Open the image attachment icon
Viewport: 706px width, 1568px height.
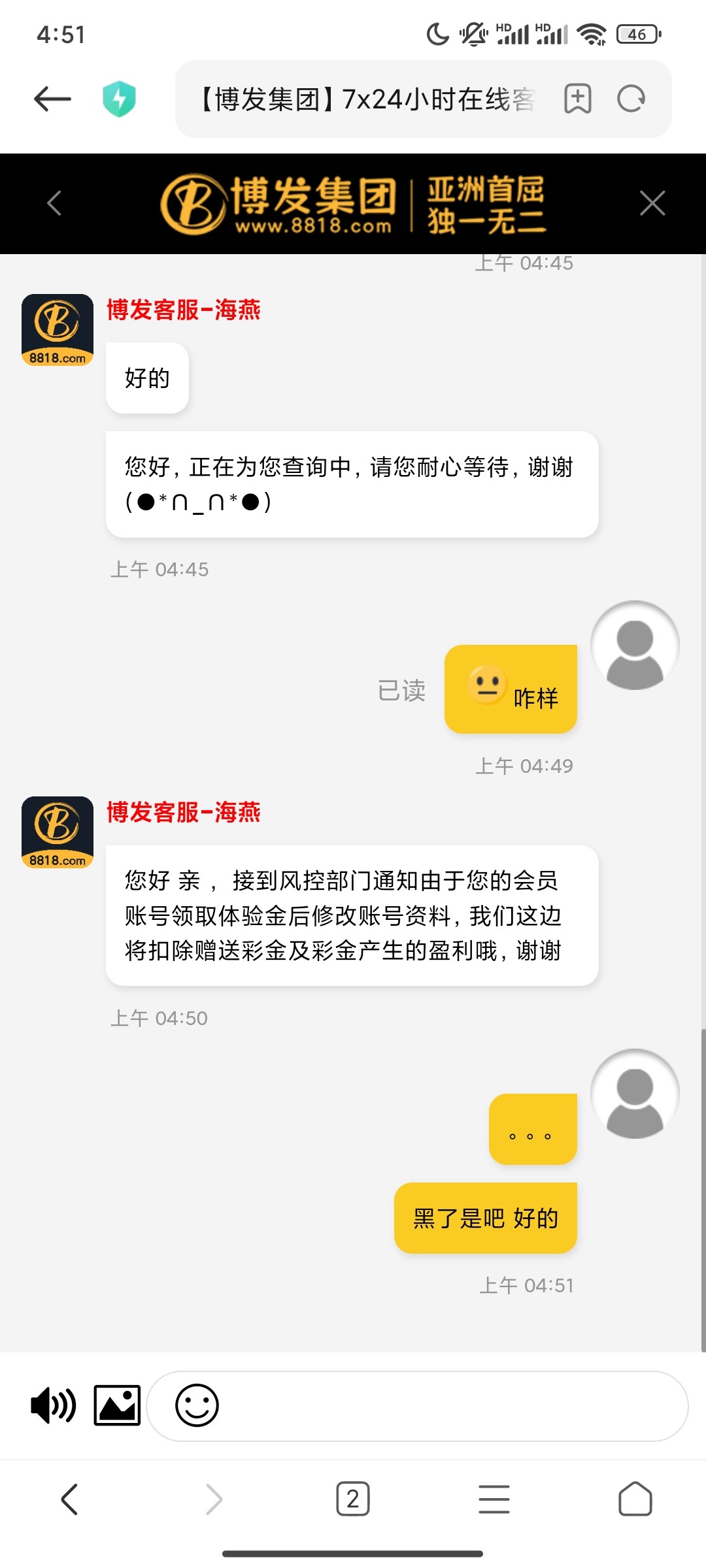(118, 1405)
